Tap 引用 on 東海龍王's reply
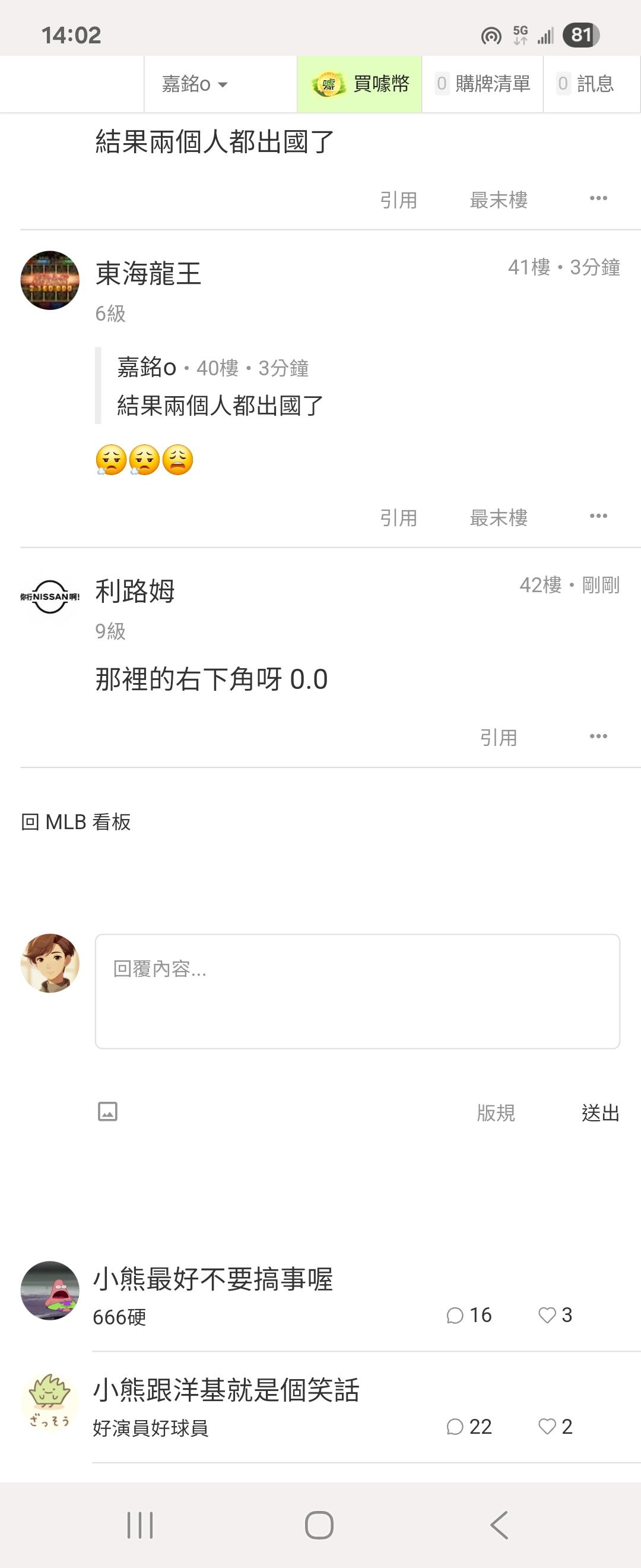 (398, 518)
